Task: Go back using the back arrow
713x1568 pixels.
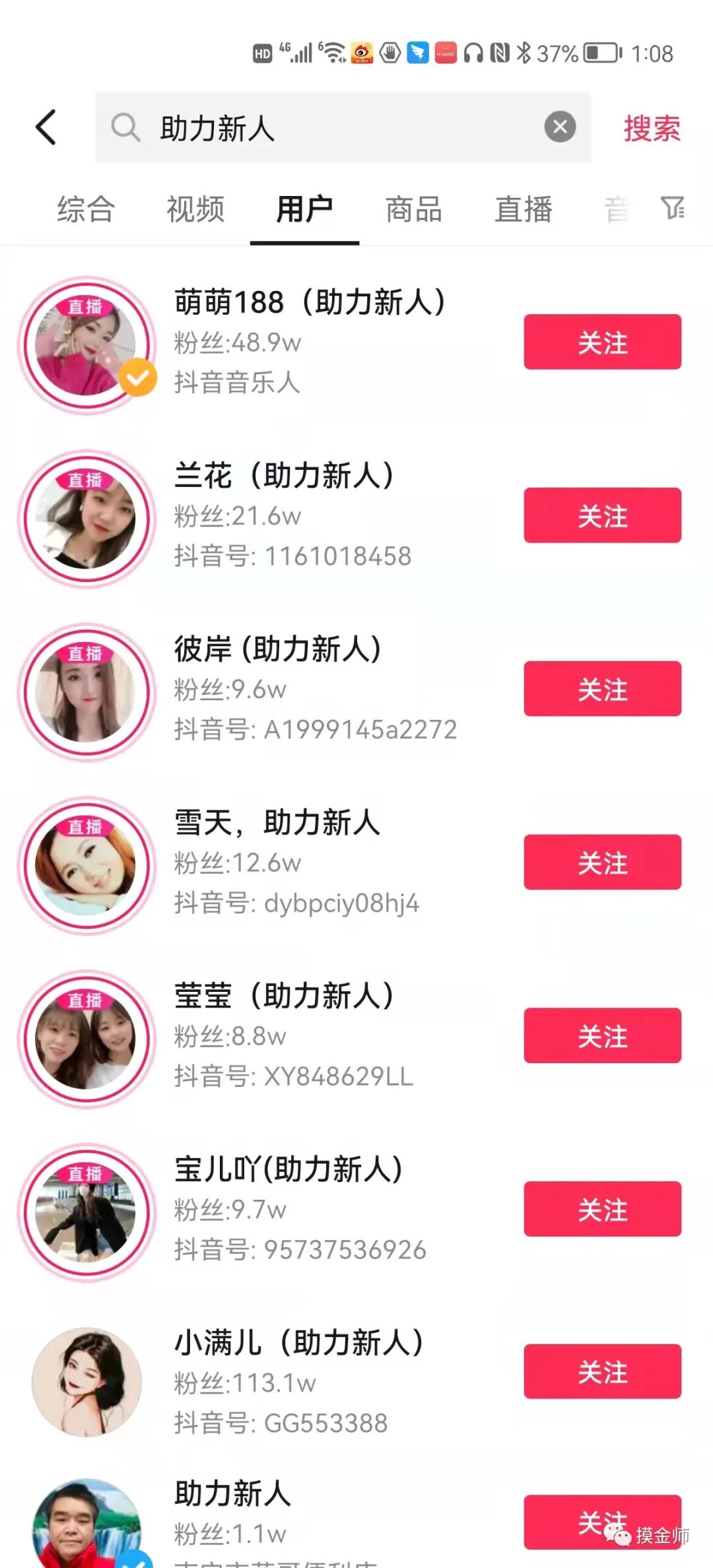Action: click(46, 127)
